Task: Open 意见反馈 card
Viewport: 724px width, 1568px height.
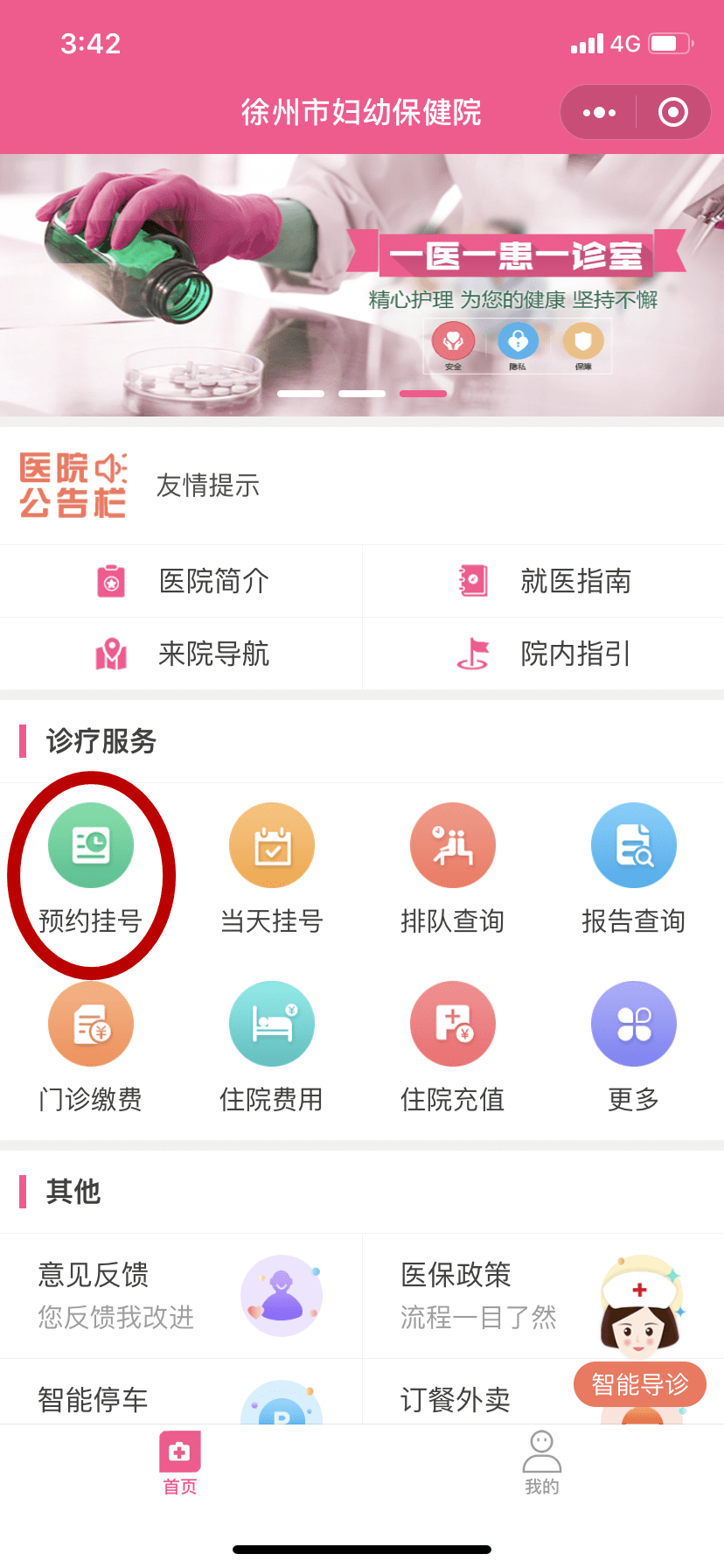Action: point(181,1295)
